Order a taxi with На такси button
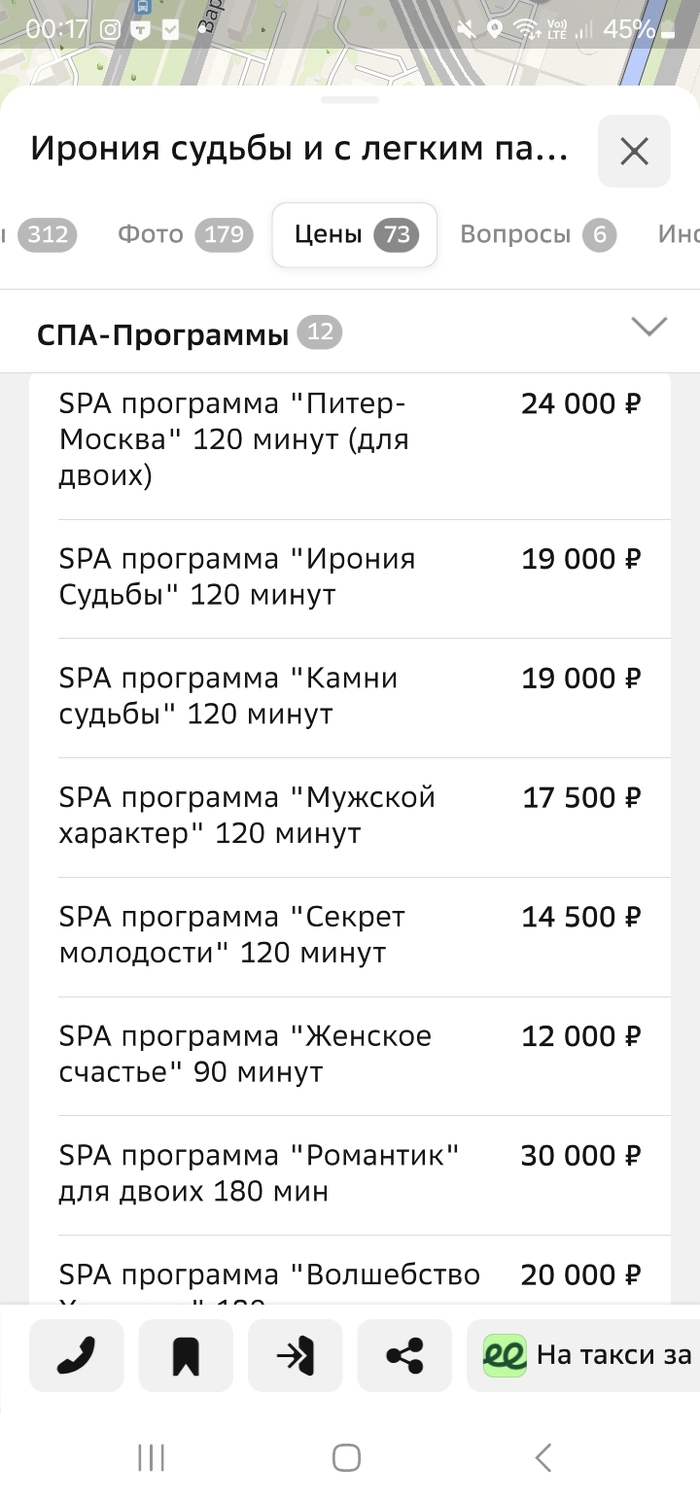 585,1355
